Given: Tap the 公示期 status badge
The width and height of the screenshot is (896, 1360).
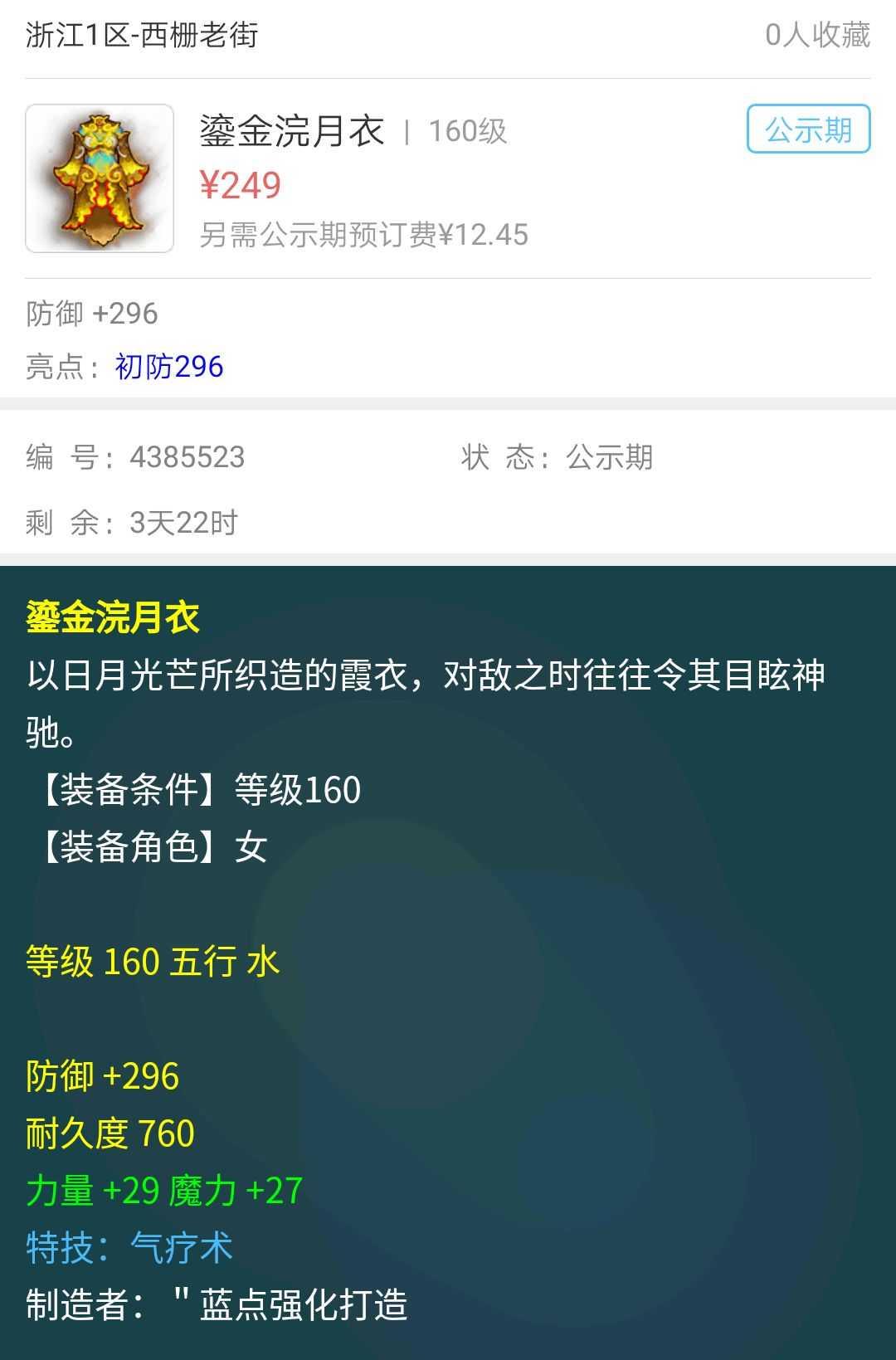Looking at the screenshot, I should click(808, 129).
